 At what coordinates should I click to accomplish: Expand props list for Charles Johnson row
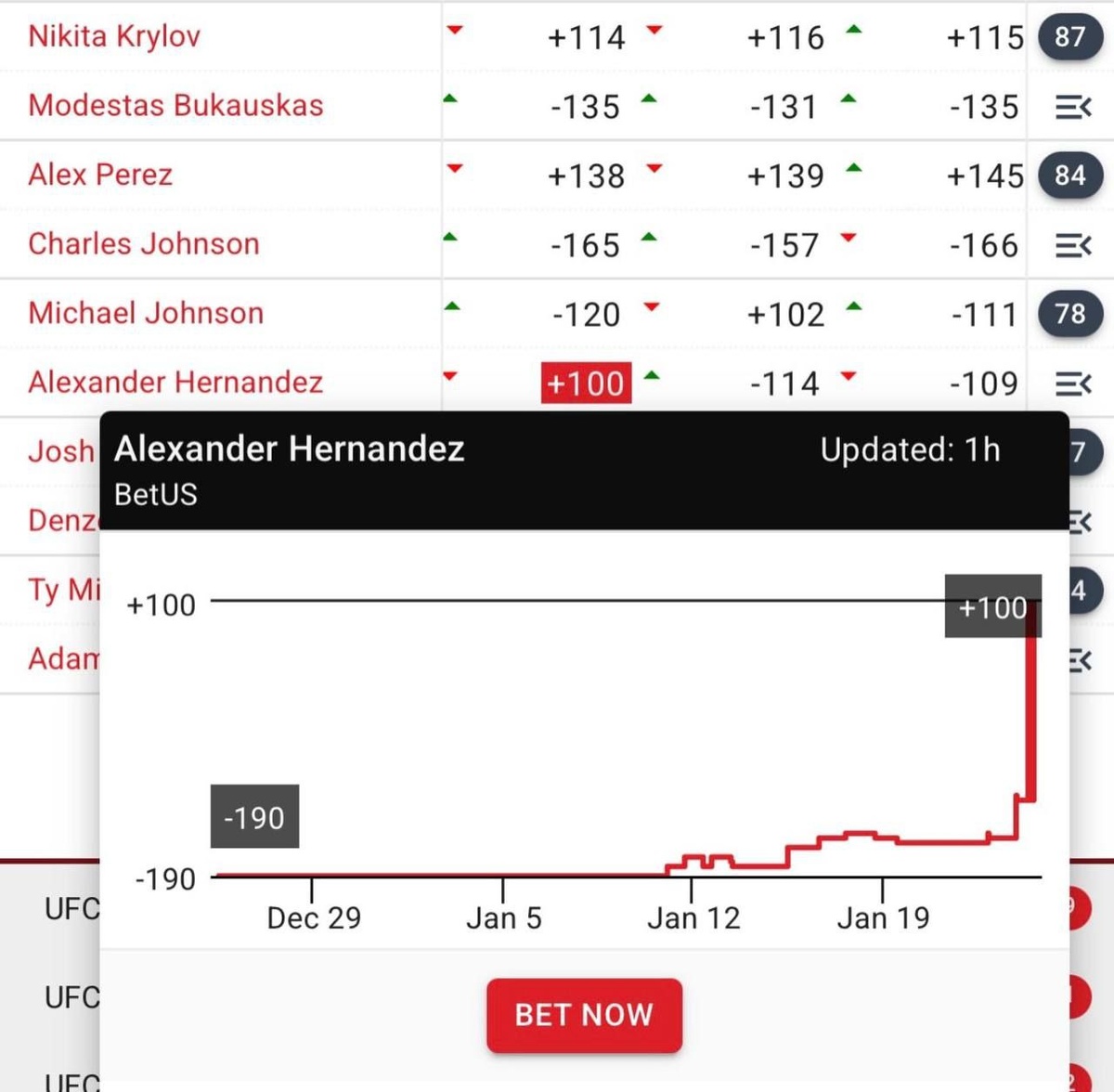[1072, 246]
